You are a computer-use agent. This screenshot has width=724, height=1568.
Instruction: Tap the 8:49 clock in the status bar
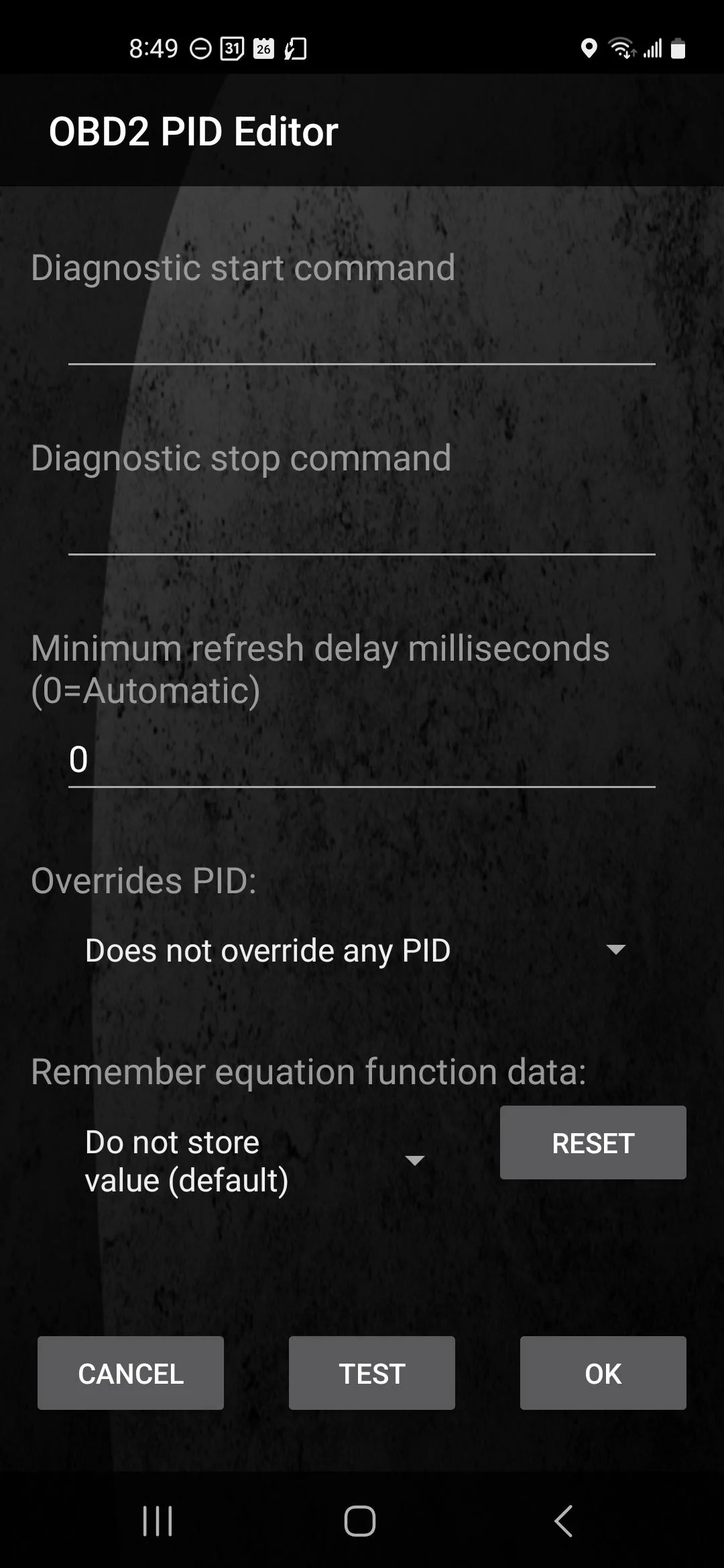(x=153, y=48)
